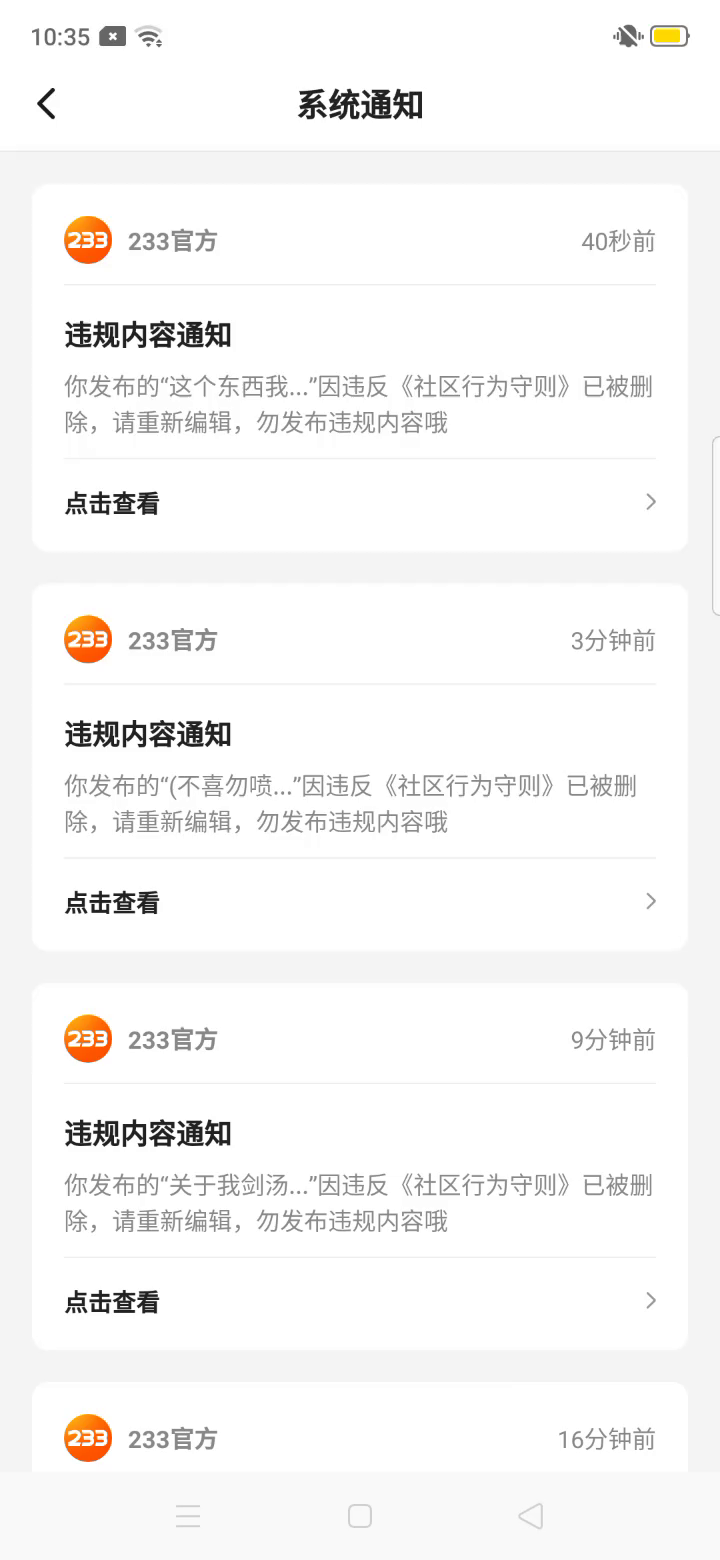Open 点击查看 for the "这个东西我..." notice
This screenshot has width=720, height=1560.
pyautogui.click(x=360, y=503)
